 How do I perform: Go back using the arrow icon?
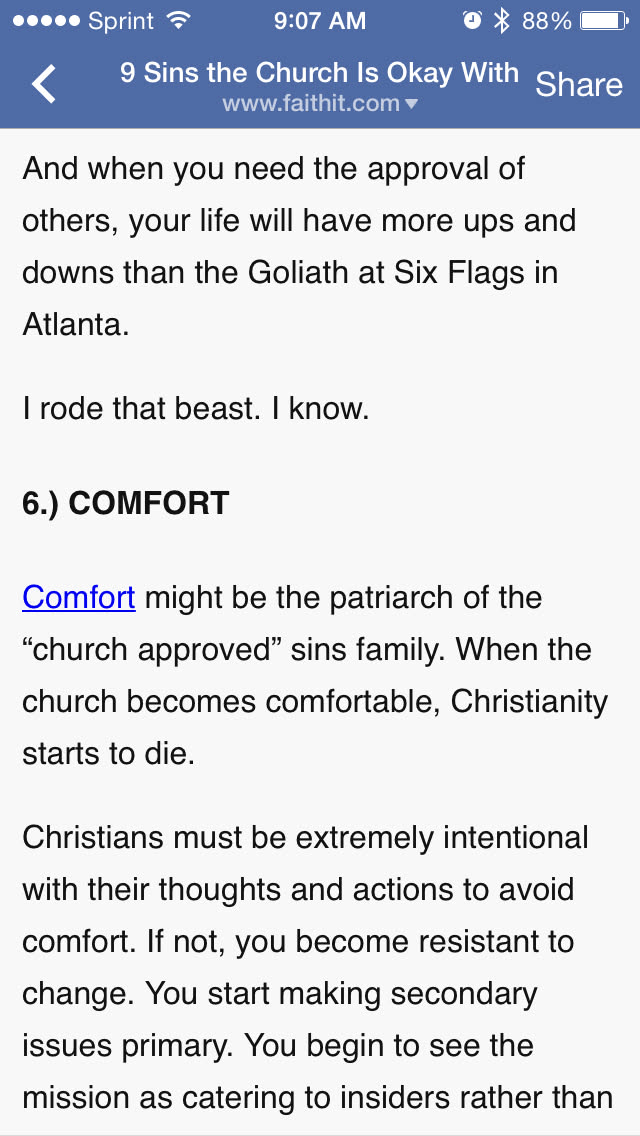click(x=45, y=84)
